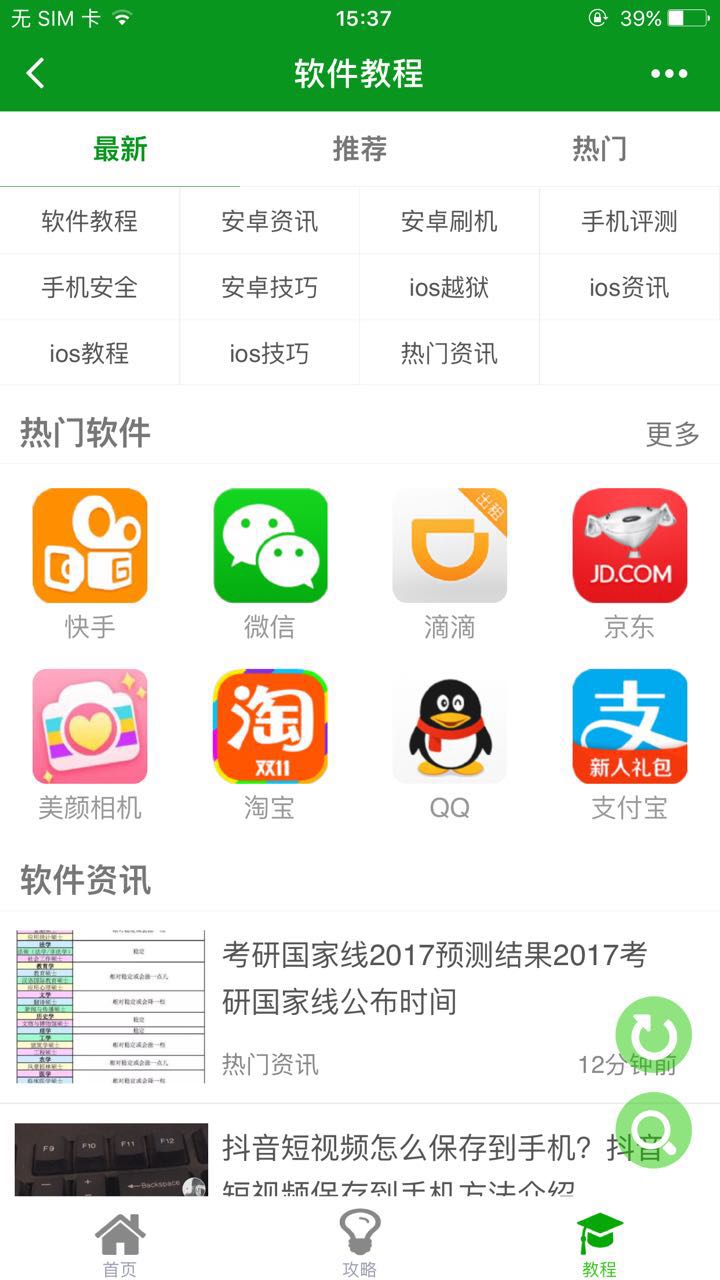Tap the green floating refresh button
The height and width of the screenshot is (1280, 720).
tap(654, 1035)
